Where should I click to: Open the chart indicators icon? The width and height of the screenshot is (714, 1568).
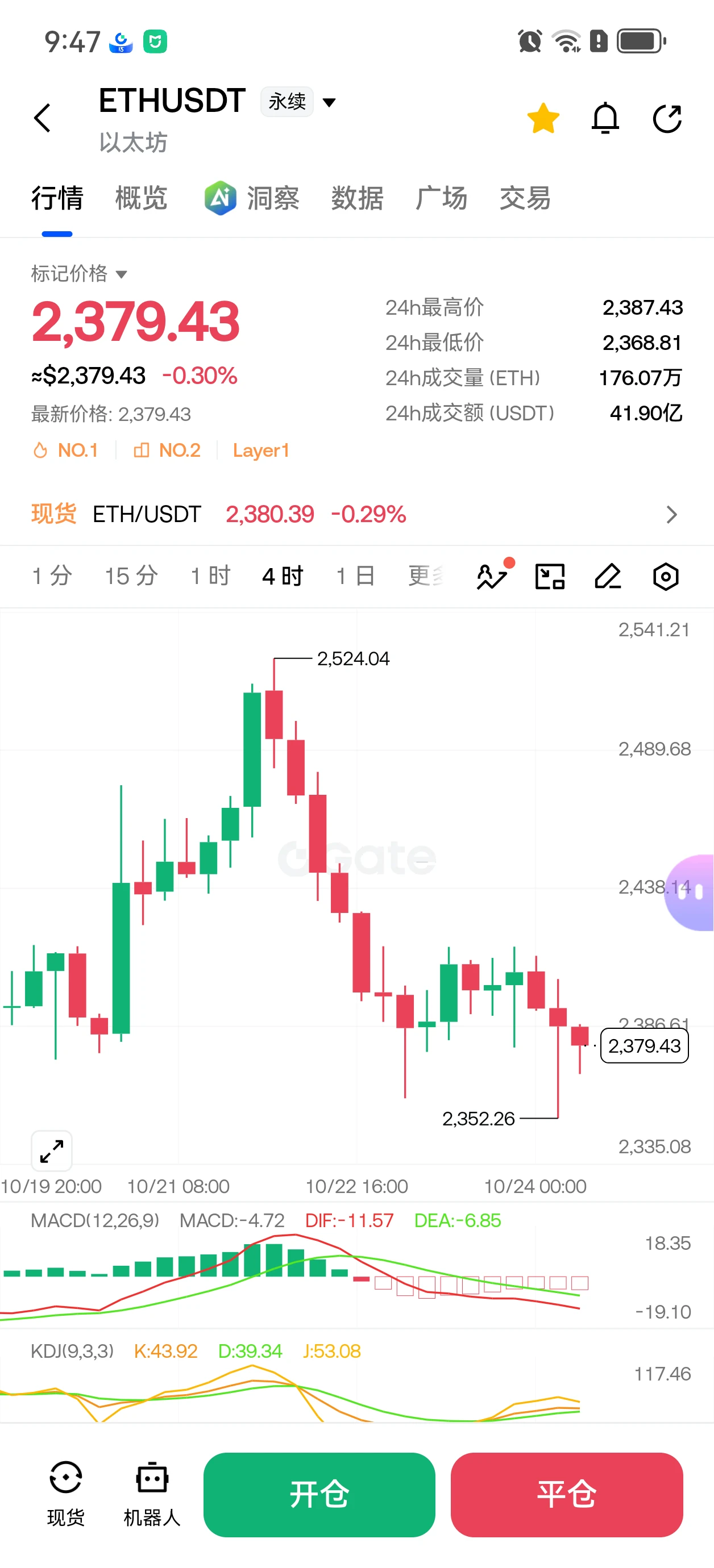tap(493, 576)
